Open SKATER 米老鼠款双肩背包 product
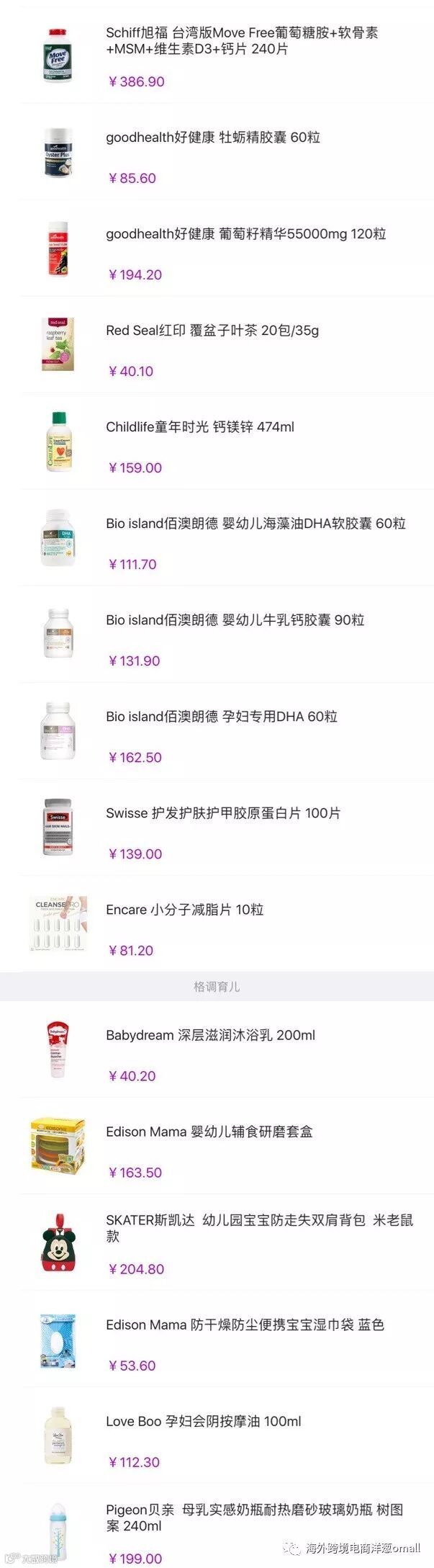The height and width of the screenshot is (1568, 434). coord(217,1243)
